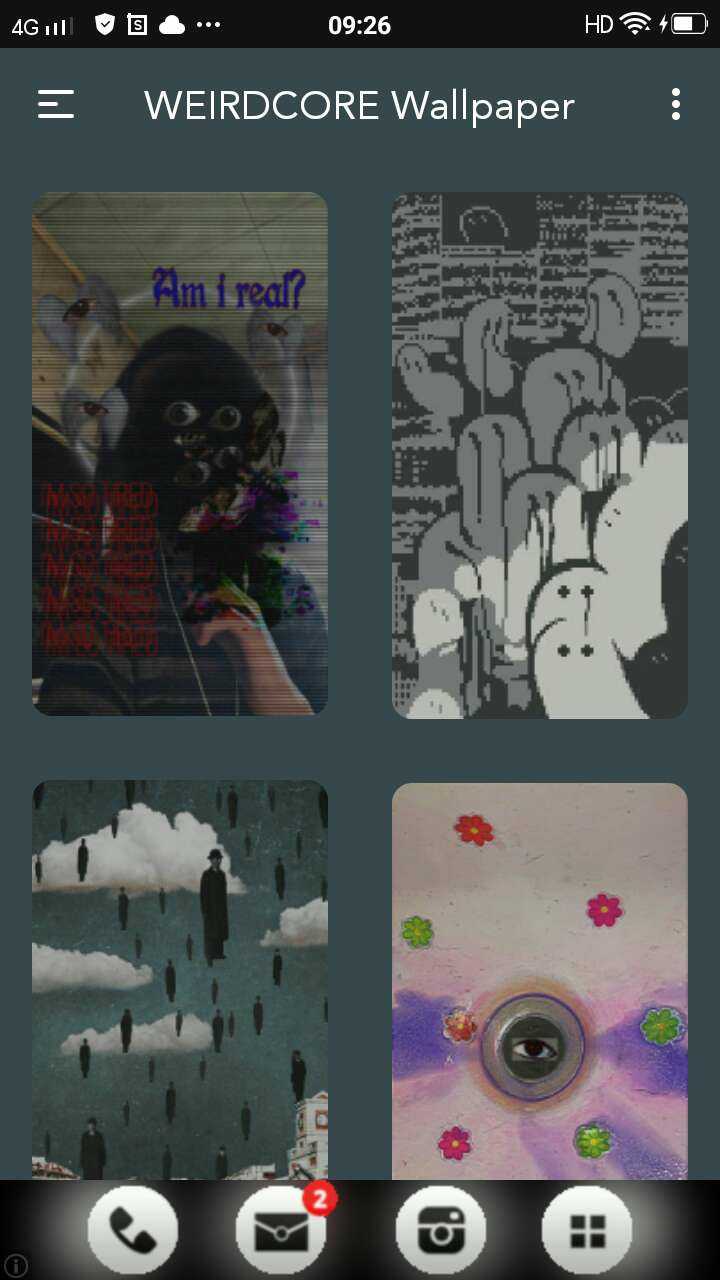720x1280 pixels.
Task: Open the 'Am i real?' wallpaper
Action: tap(180, 453)
